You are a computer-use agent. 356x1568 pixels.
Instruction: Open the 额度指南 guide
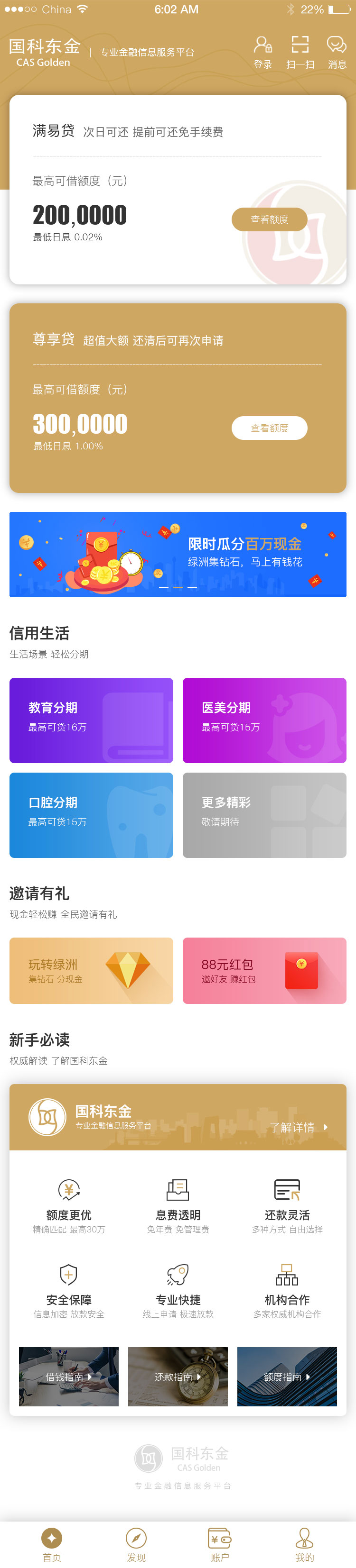[287, 1376]
